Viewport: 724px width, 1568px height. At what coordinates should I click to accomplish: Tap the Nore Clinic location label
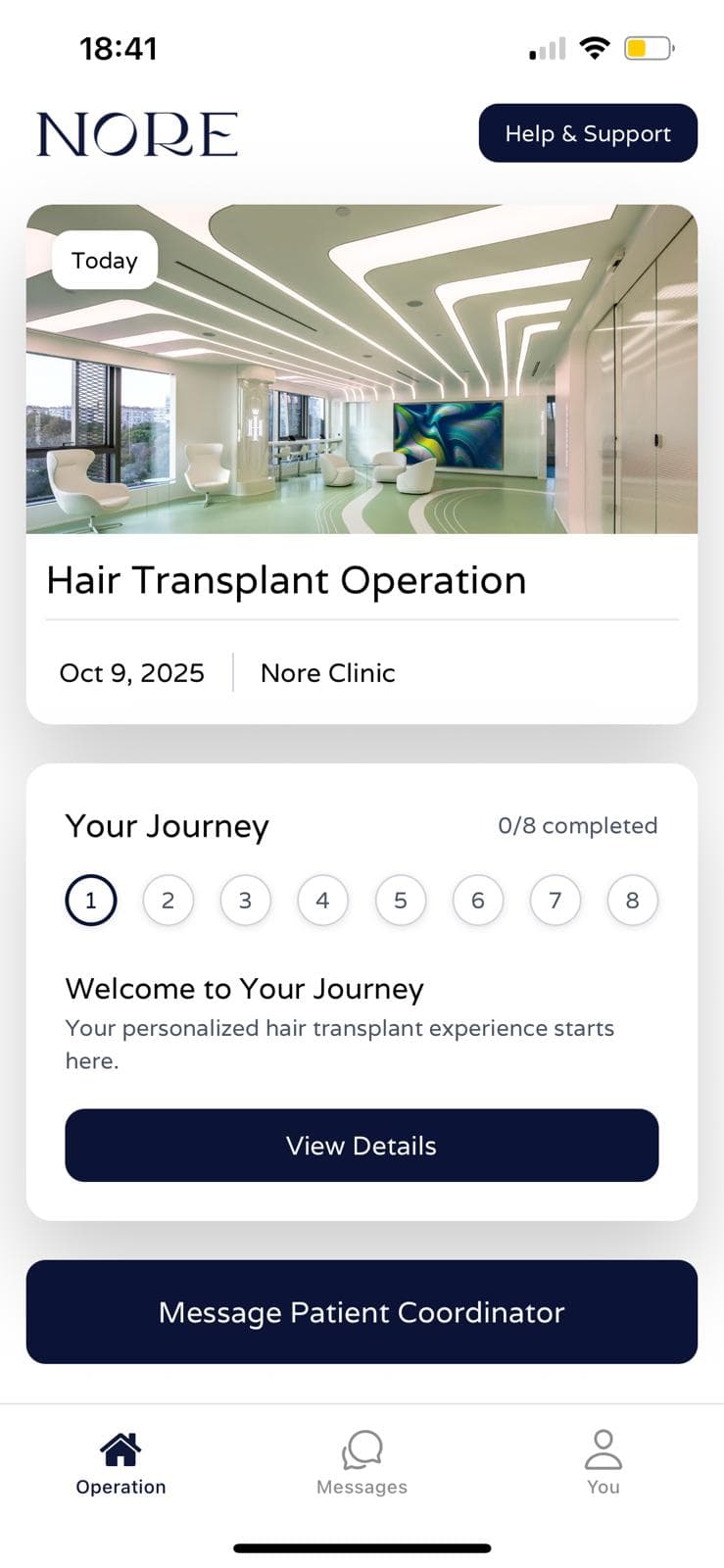click(x=327, y=673)
